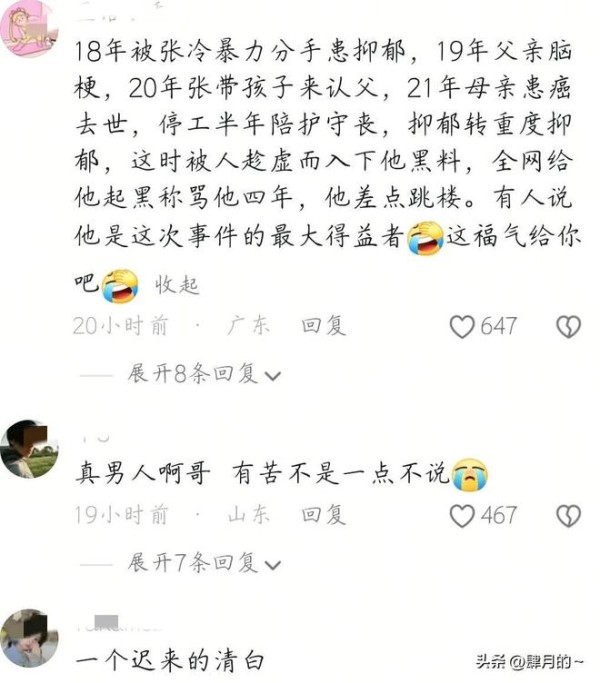Dislike the comment from 广东

568,326
